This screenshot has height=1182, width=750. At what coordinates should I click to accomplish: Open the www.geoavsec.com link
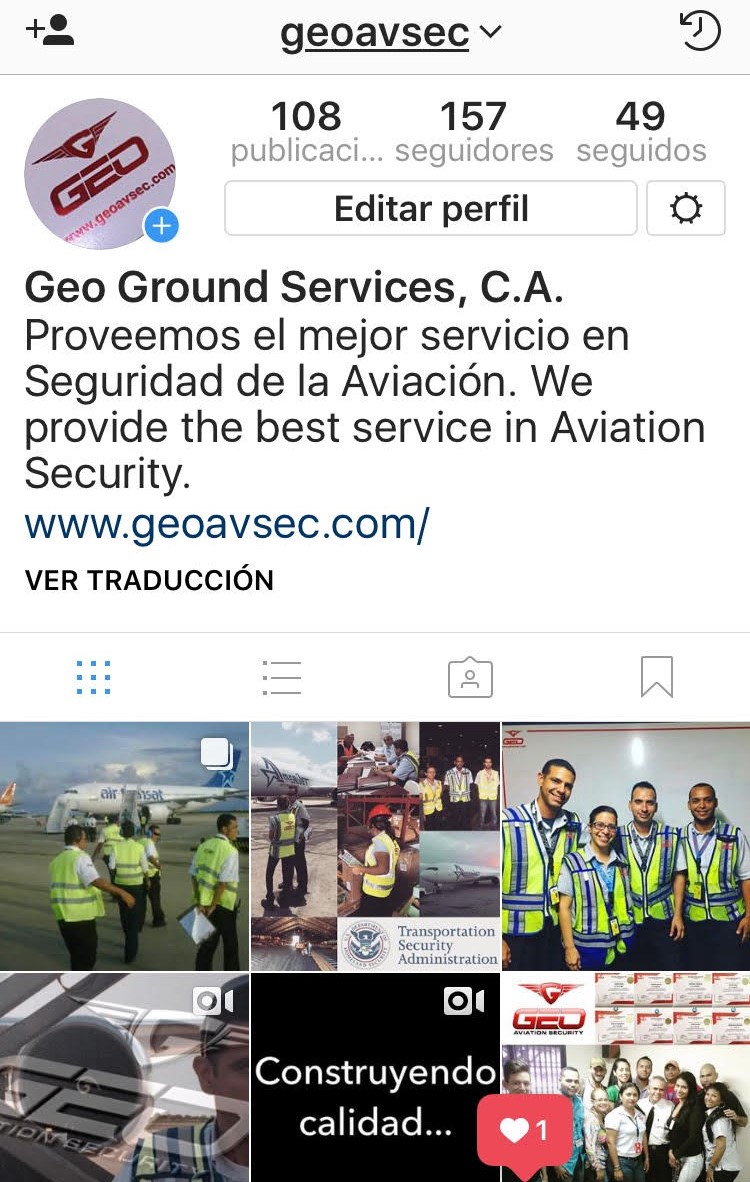[227, 523]
